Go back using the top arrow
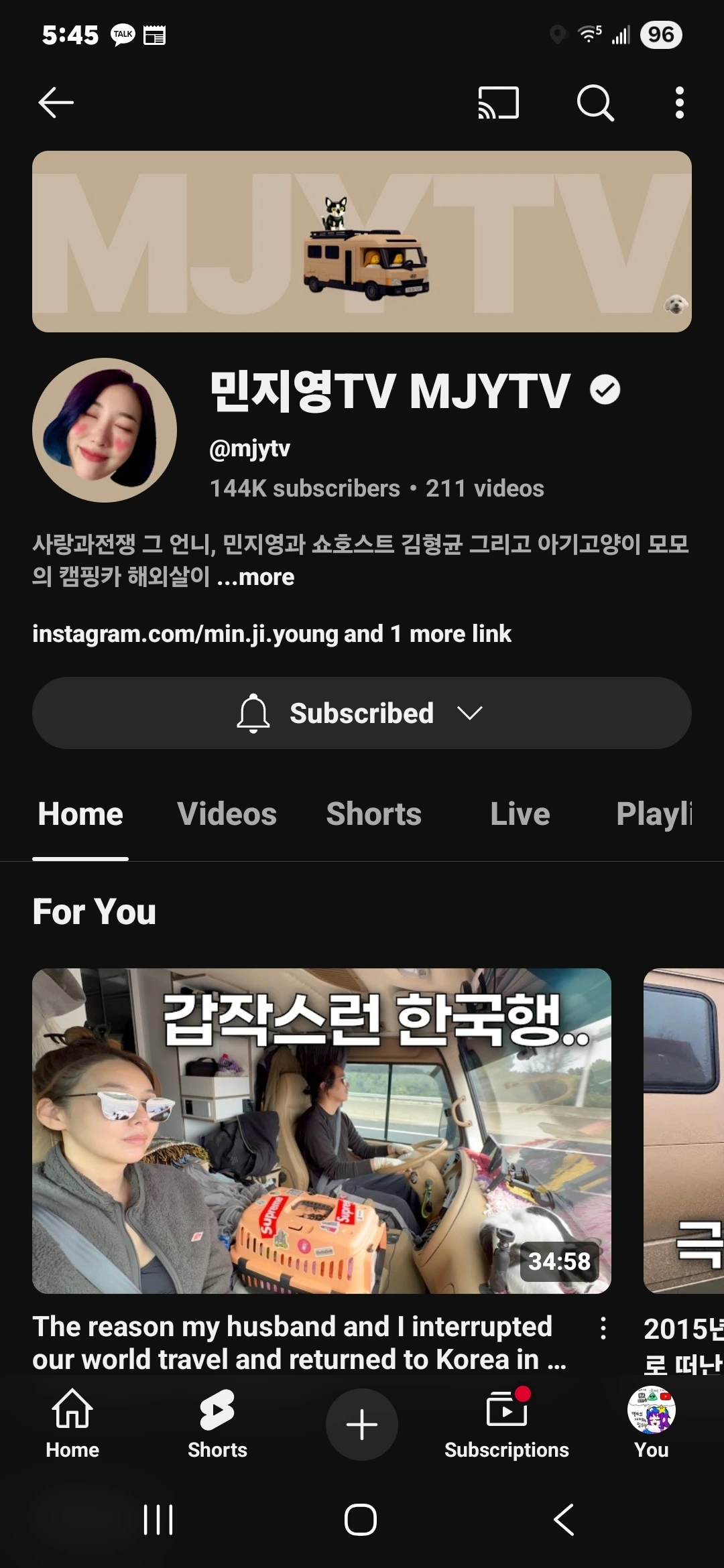 point(56,103)
